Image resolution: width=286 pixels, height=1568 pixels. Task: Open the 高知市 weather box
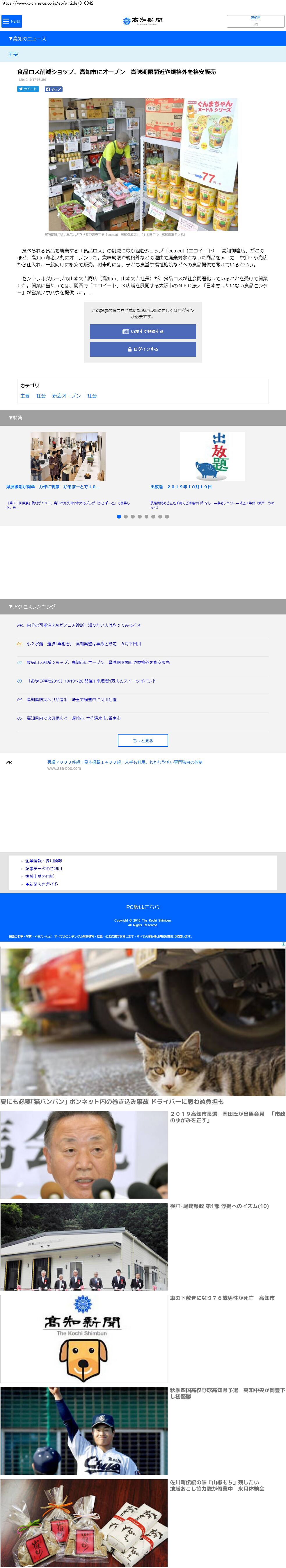click(255, 21)
